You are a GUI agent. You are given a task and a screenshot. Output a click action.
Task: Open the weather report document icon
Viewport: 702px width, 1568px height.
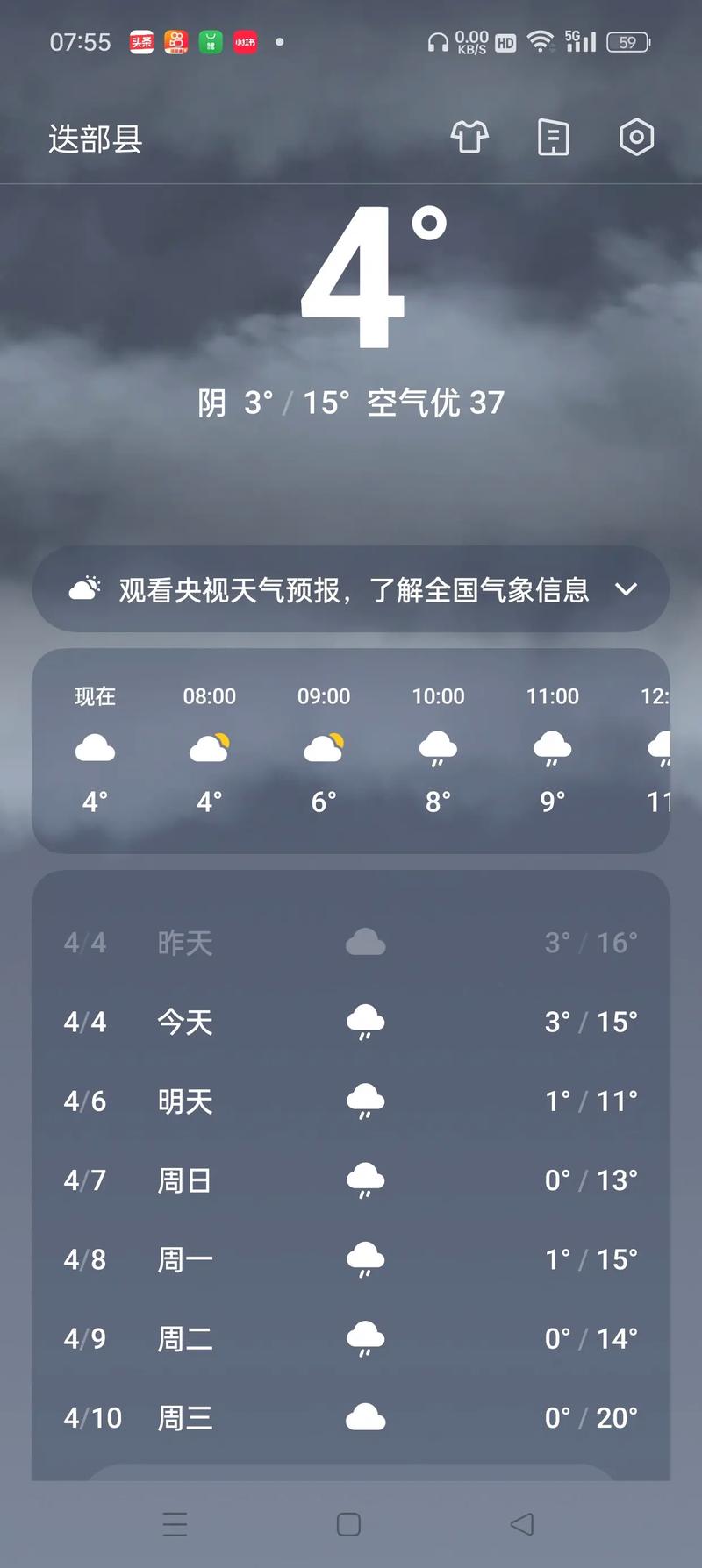pyautogui.click(x=552, y=138)
